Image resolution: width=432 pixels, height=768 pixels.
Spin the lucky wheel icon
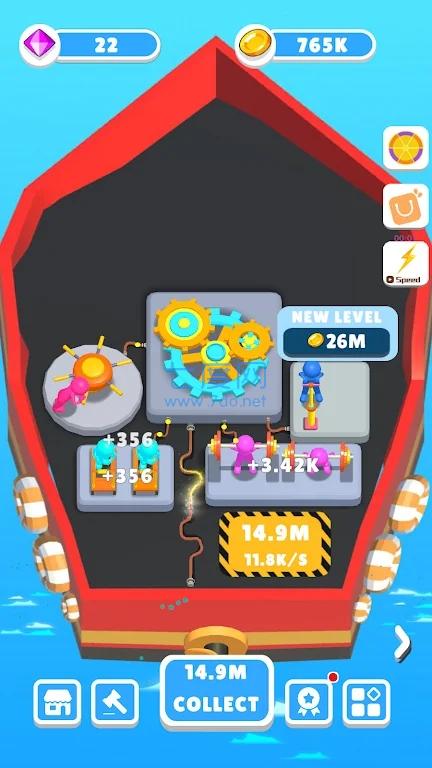pos(406,147)
